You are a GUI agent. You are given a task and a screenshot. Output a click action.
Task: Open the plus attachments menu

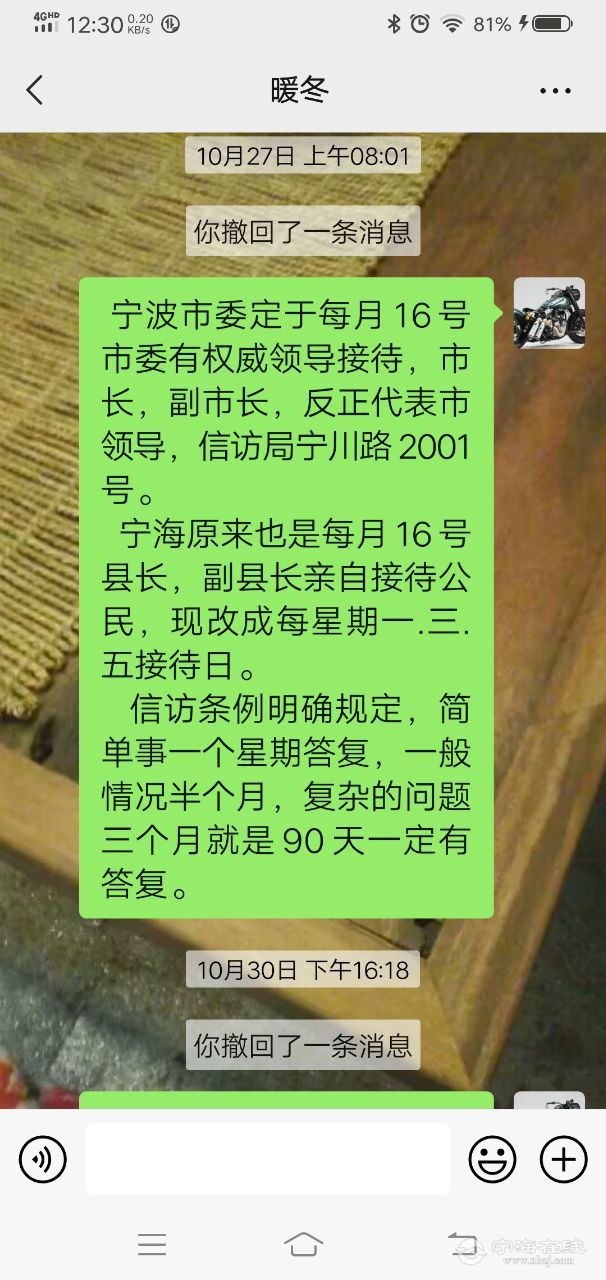564,1160
